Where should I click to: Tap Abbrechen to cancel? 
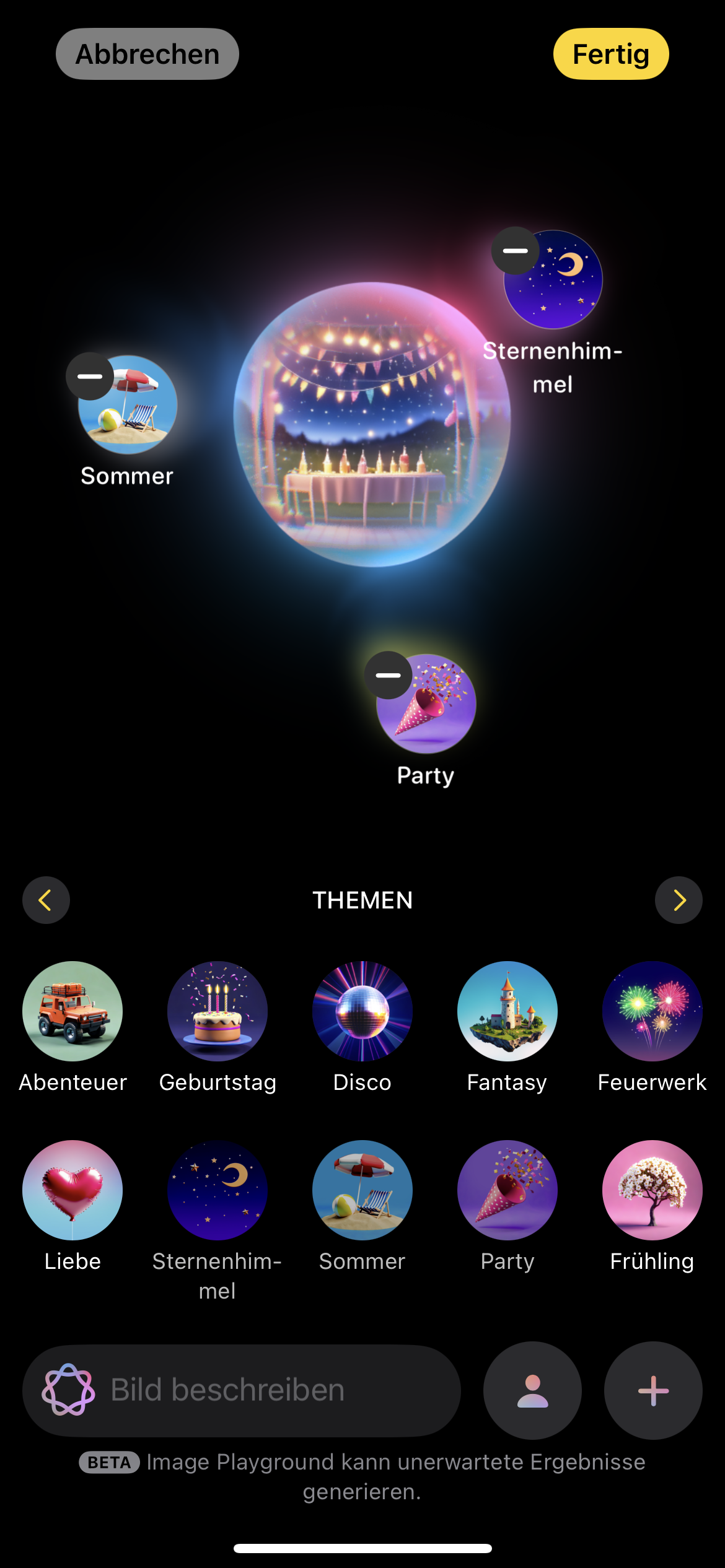[x=147, y=54]
